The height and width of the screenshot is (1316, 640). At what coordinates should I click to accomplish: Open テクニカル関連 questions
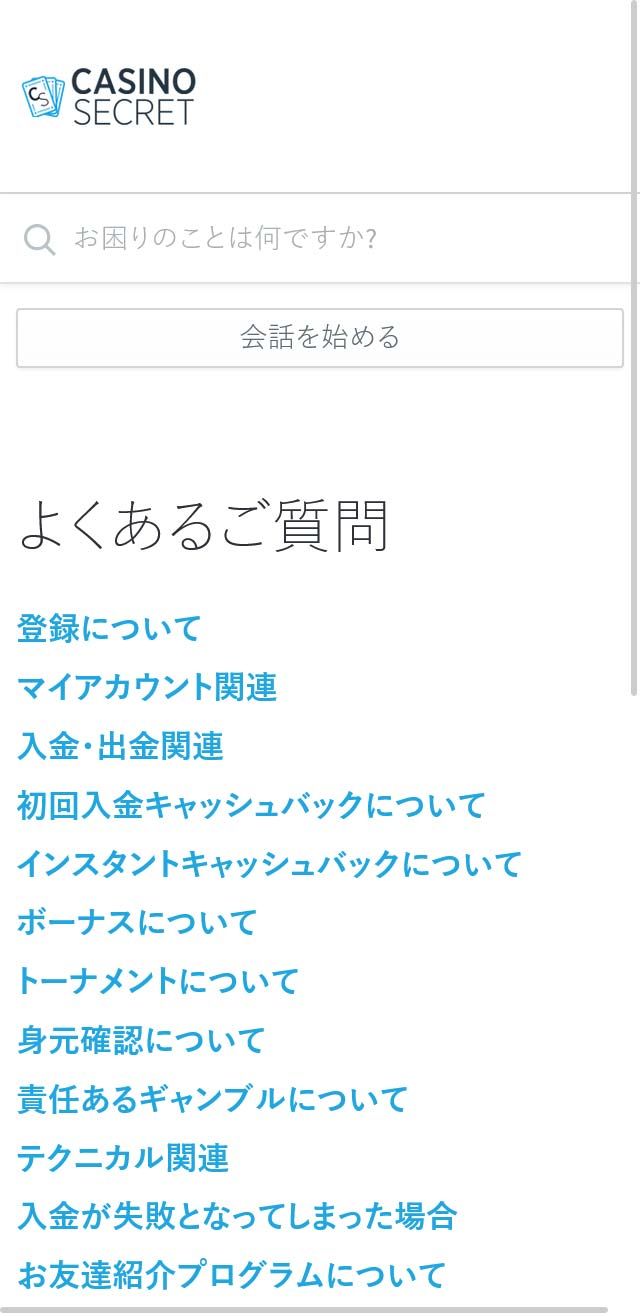point(123,1158)
